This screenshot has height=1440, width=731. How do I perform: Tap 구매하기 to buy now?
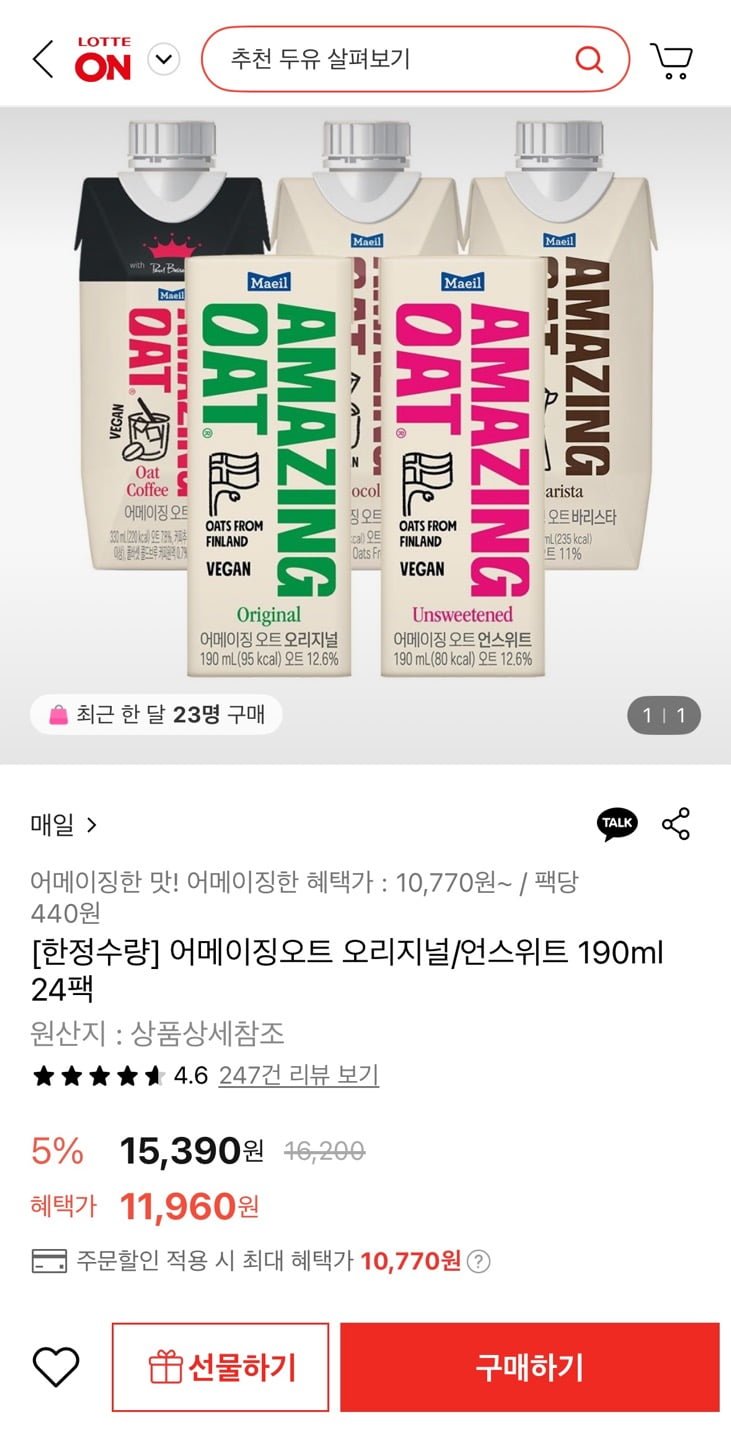point(529,1367)
